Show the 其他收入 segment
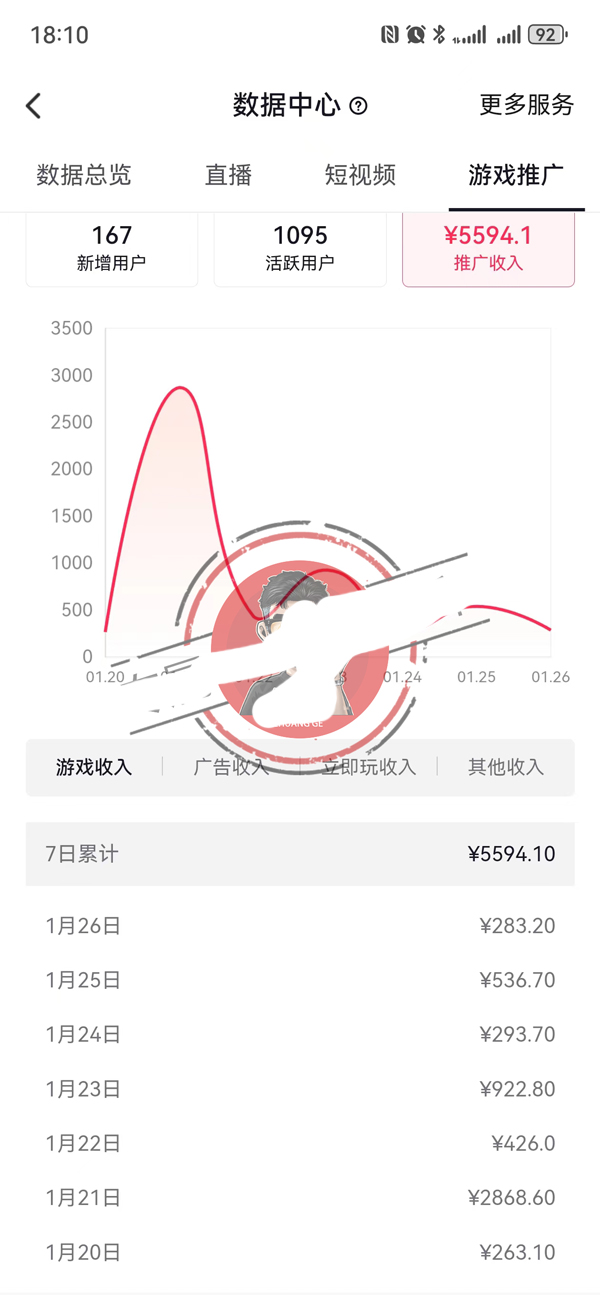600x1295 pixels. point(506,767)
